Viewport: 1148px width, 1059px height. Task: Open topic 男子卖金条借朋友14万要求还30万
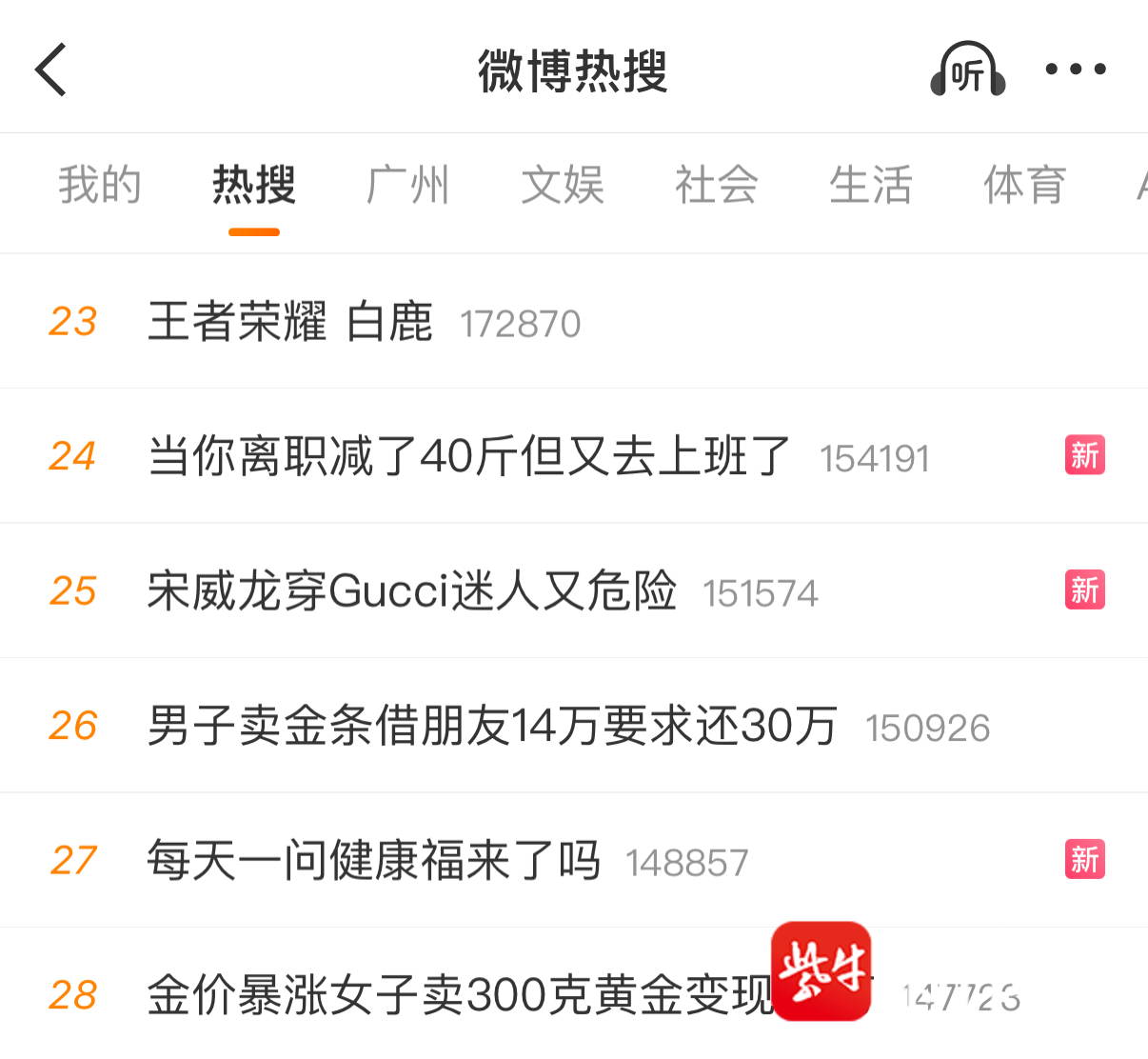[x=492, y=727]
